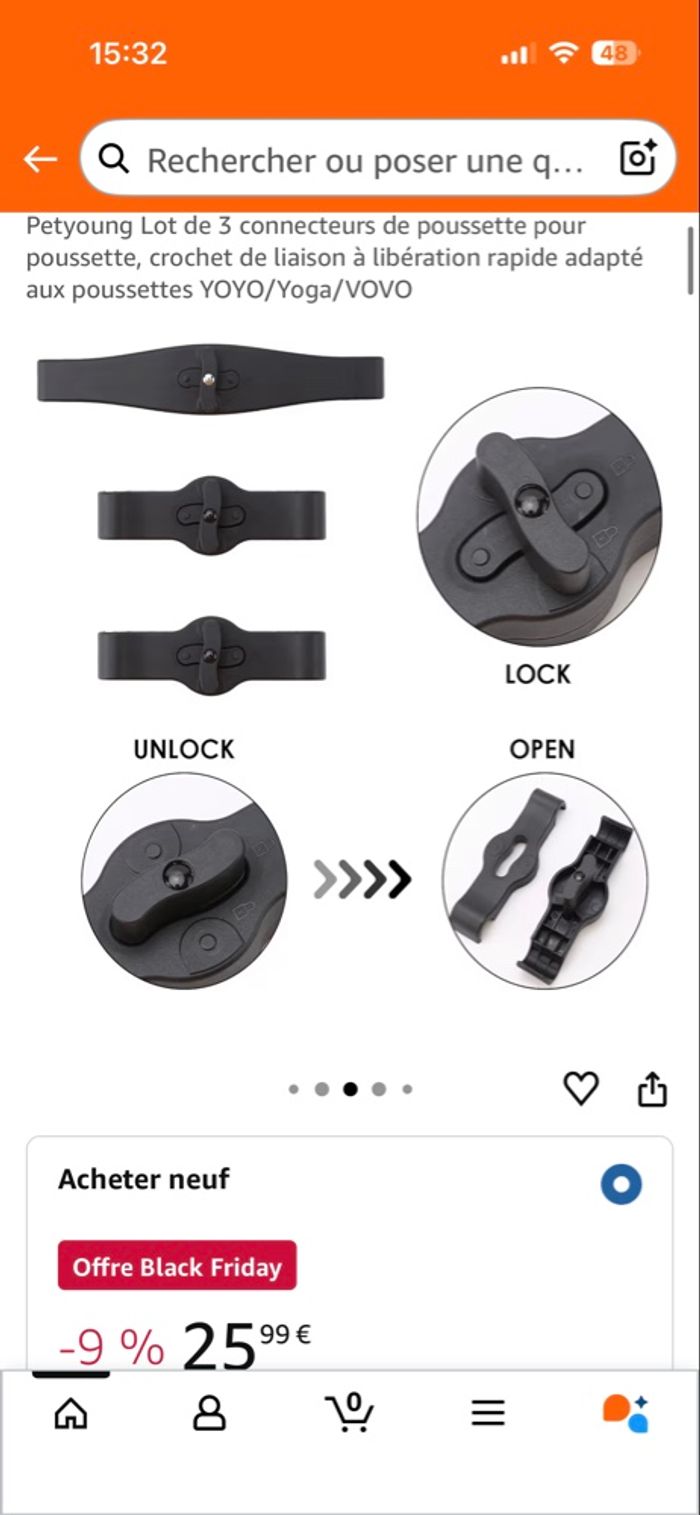The image size is (700, 1515).
Task: Open the camera lens search icon
Action: point(637,159)
